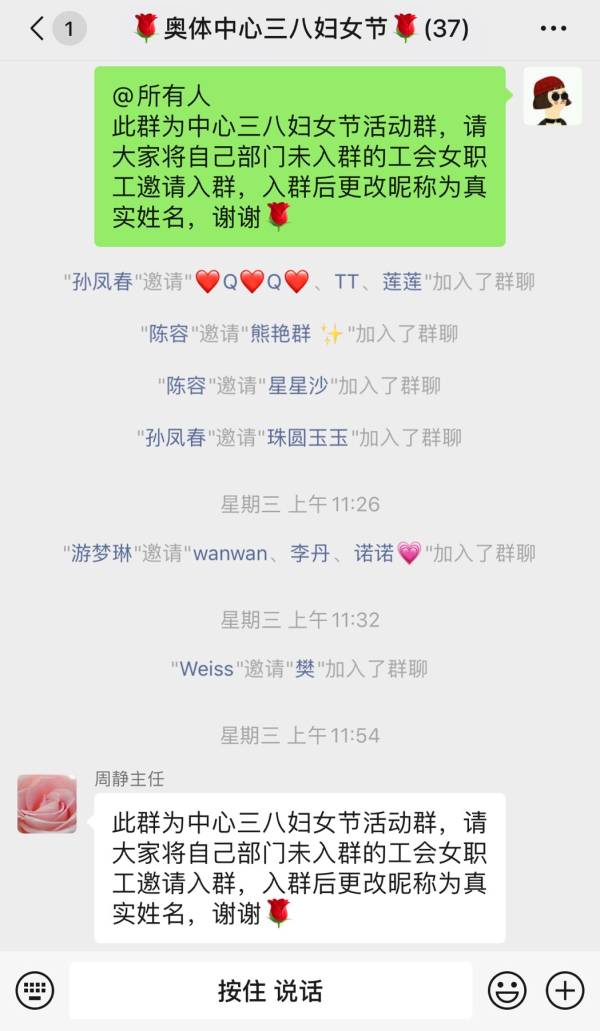Switch to keyboard text input

pos(35,990)
